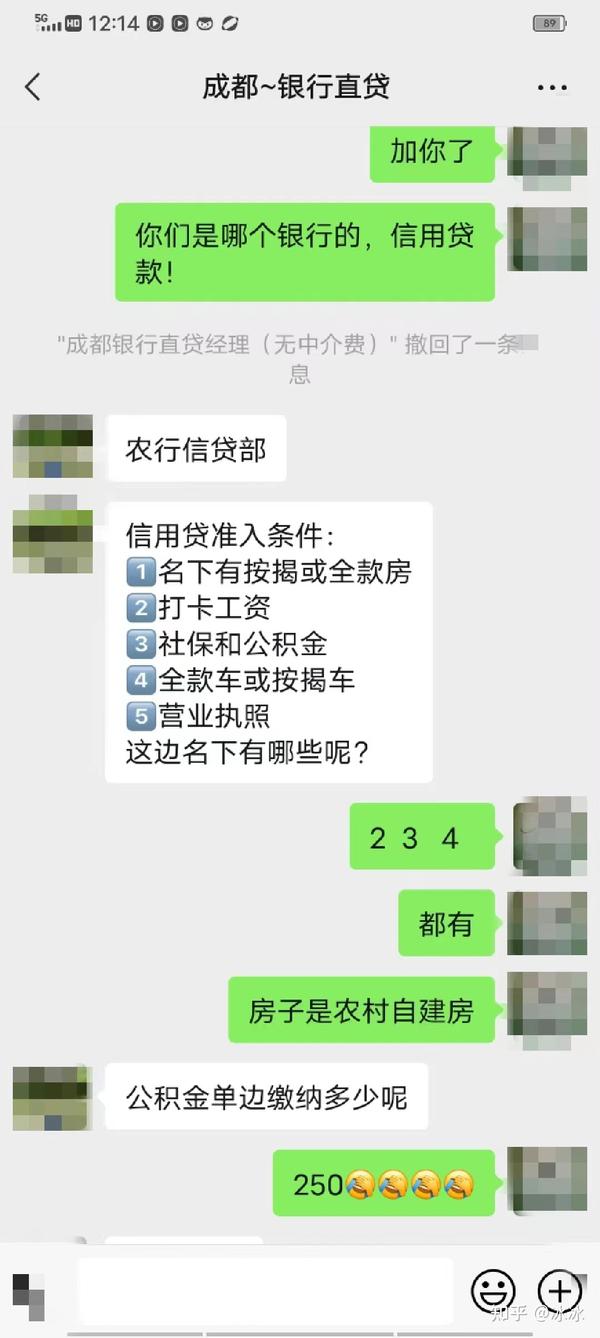Switch to voice input icon beside text field
Screen dimensions: 600x1338
click(29, 1295)
